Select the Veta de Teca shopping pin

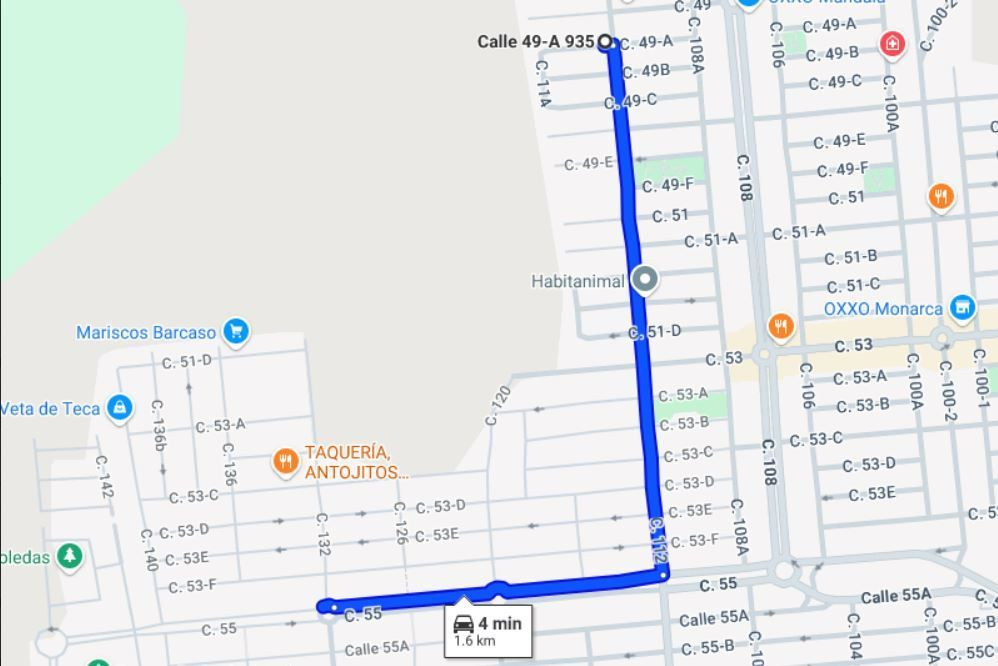tap(120, 407)
